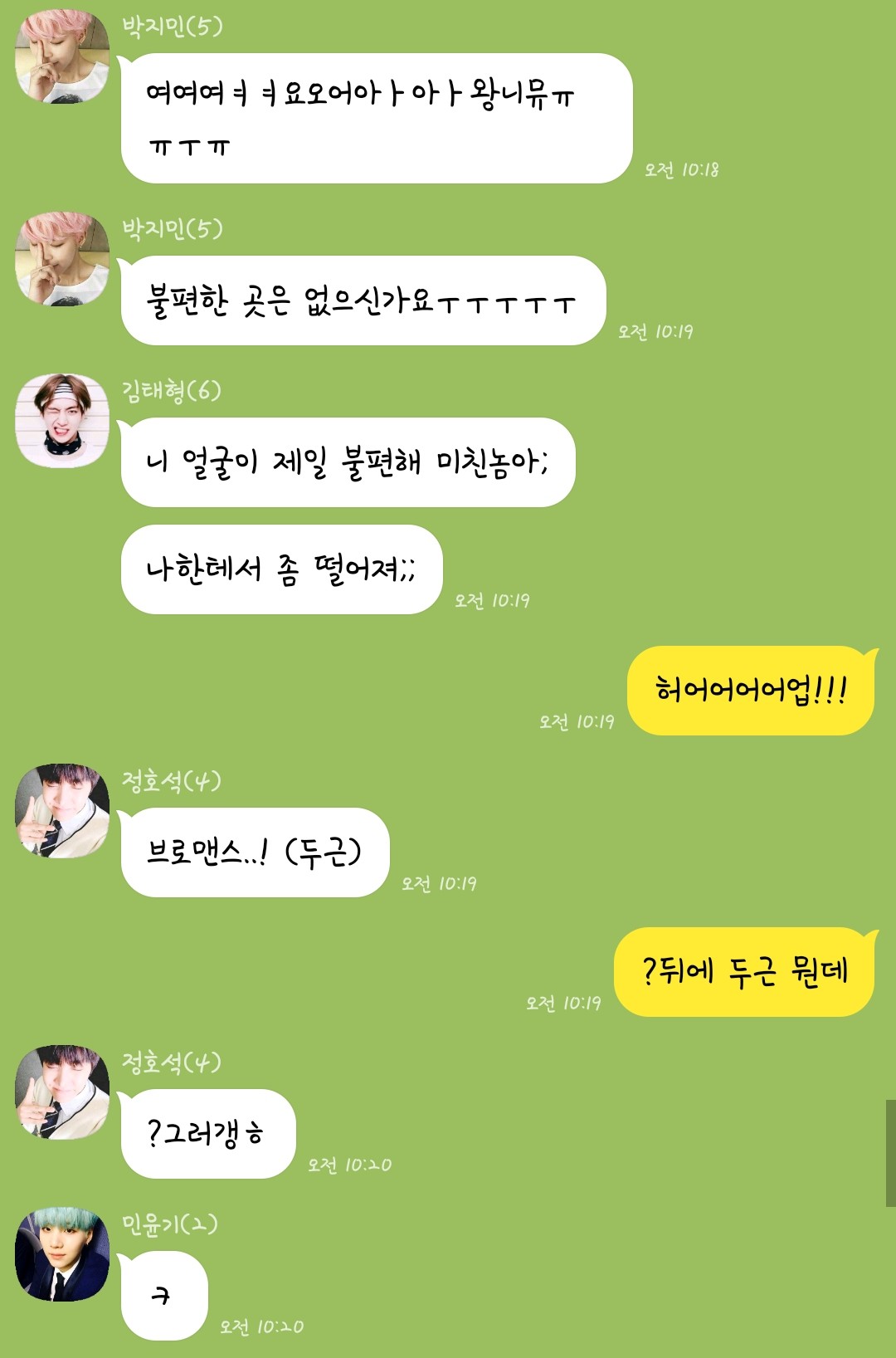Tap 박지민's avatar next to 불편한 곳은 없으신가요
The image size is (896, 1358).
(x=62, y=259)
